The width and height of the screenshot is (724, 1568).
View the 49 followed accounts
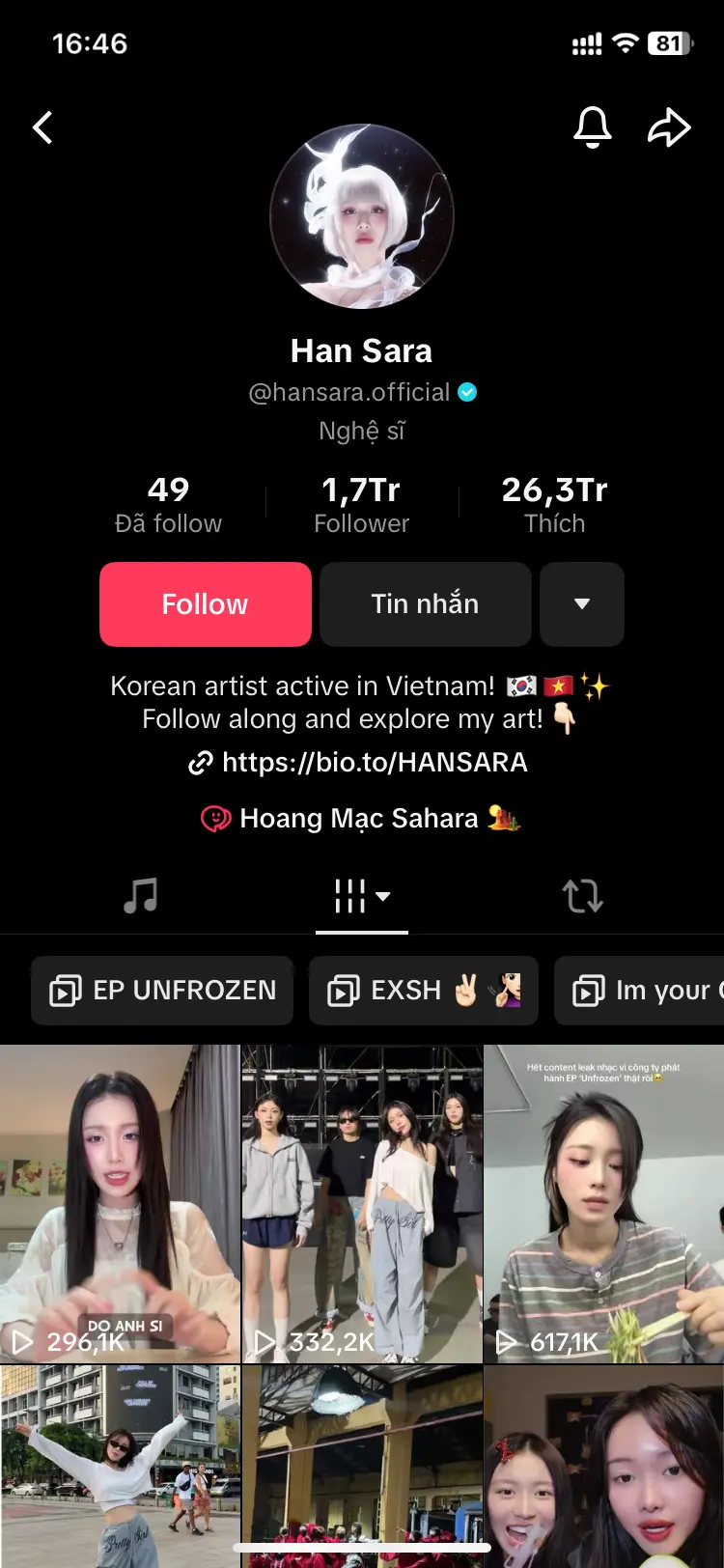click(169, 505)
